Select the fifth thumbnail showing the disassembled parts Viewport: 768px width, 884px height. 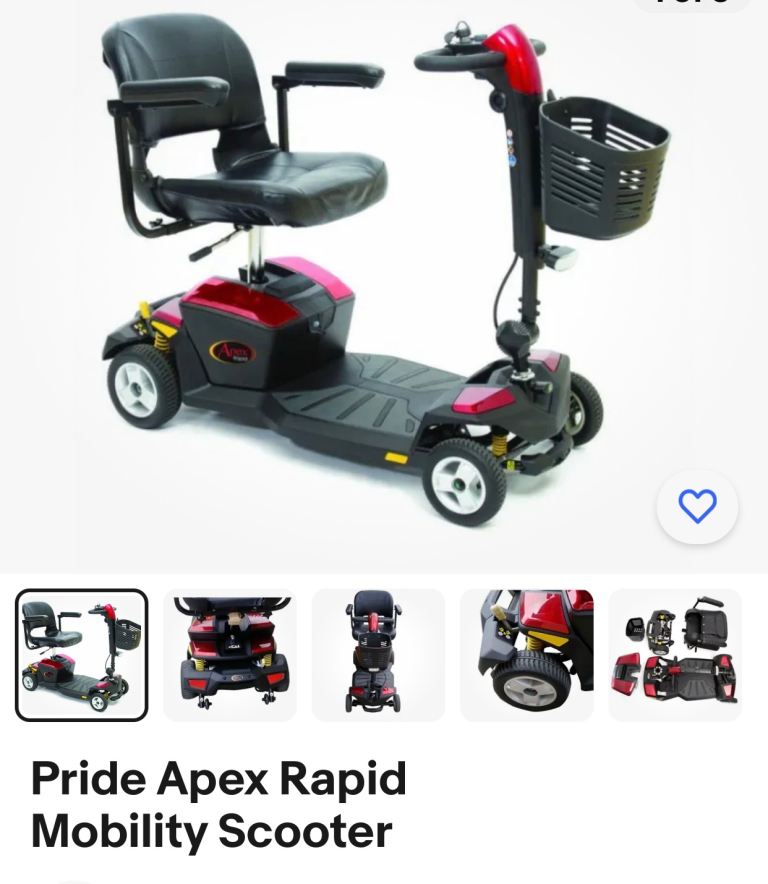click(675, 655)
